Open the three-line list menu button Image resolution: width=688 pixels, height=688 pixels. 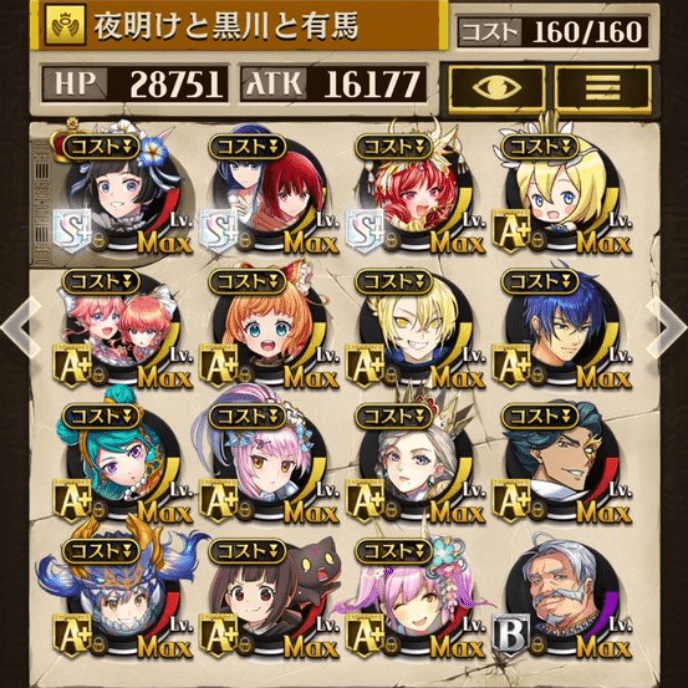pyautogui.click(x=602, y=87)
